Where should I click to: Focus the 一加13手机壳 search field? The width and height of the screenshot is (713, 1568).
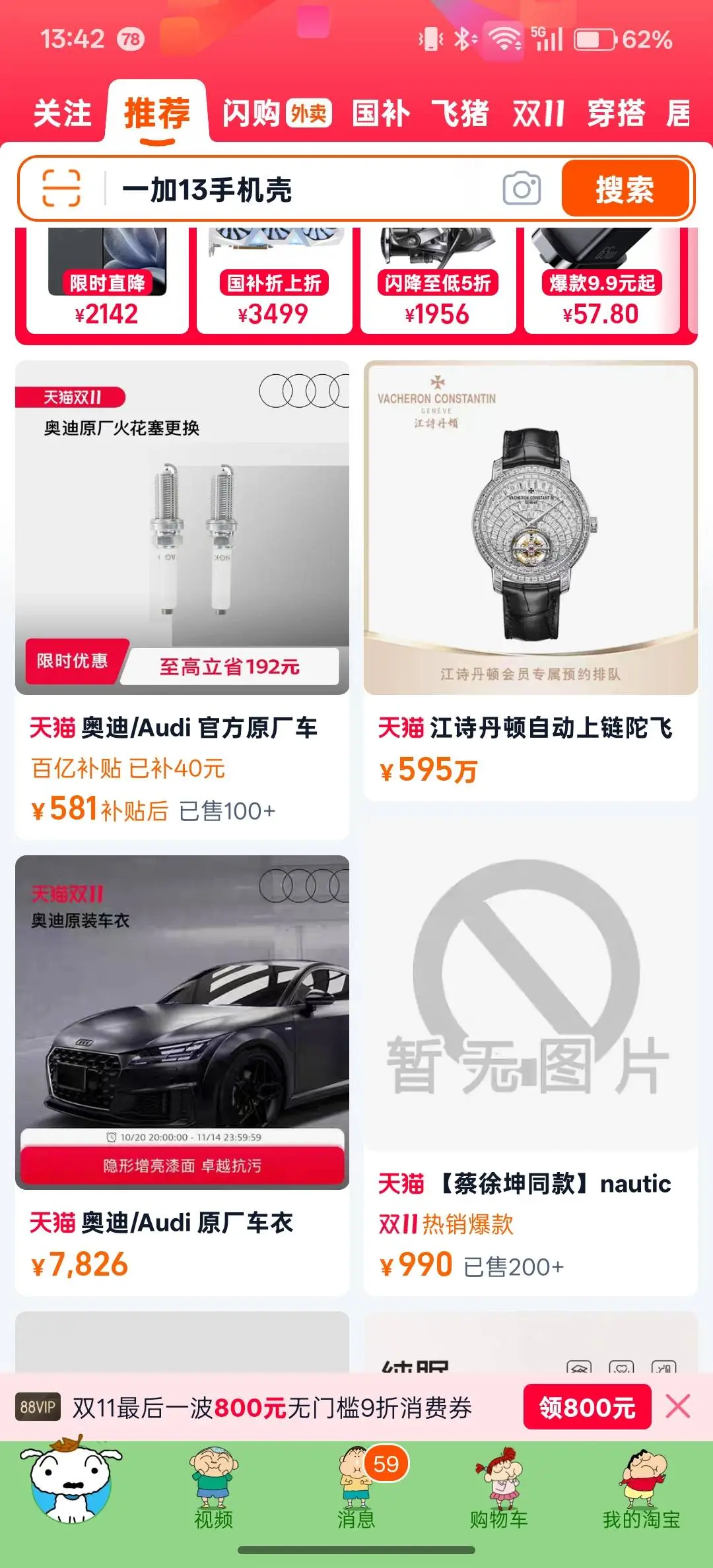point(297,189)
